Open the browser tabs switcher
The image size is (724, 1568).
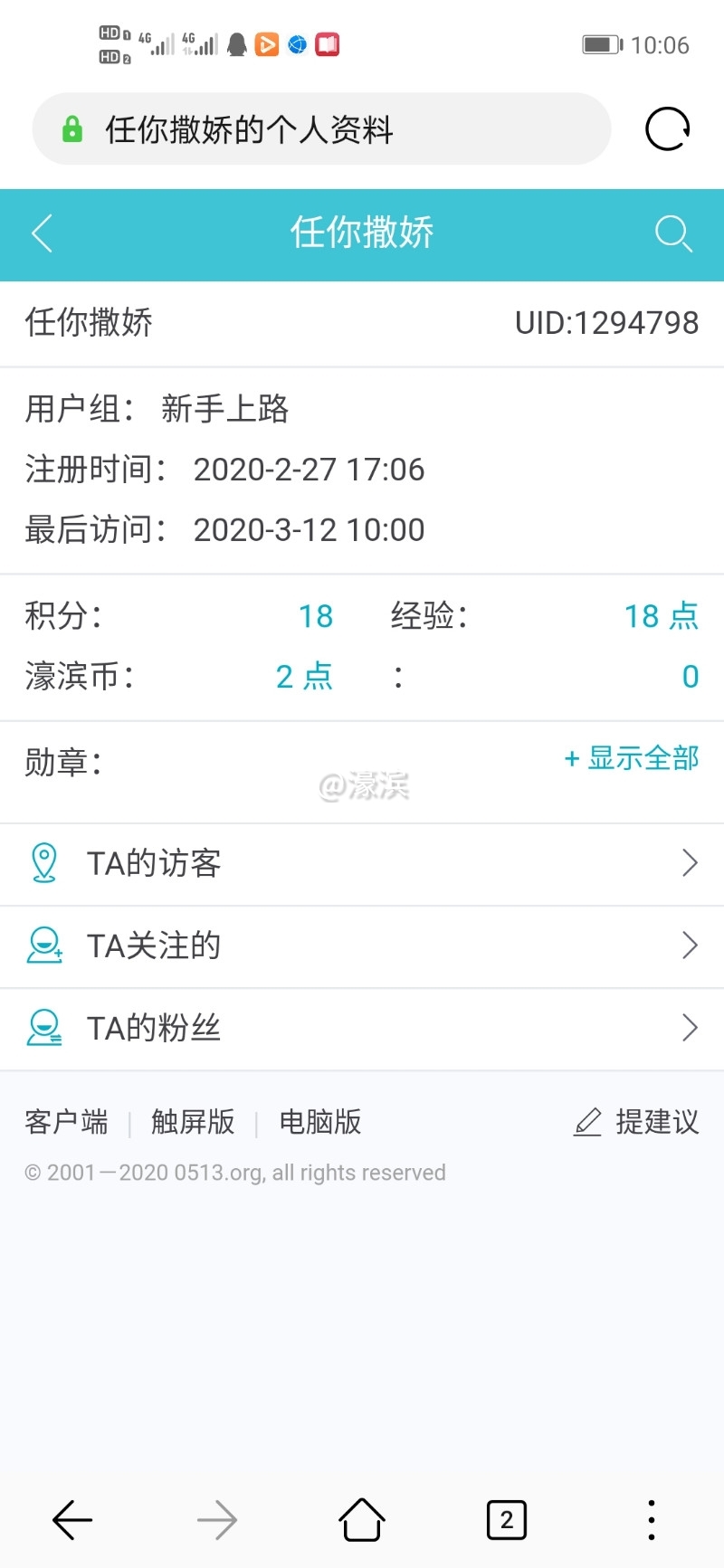tap(507, 1520)
